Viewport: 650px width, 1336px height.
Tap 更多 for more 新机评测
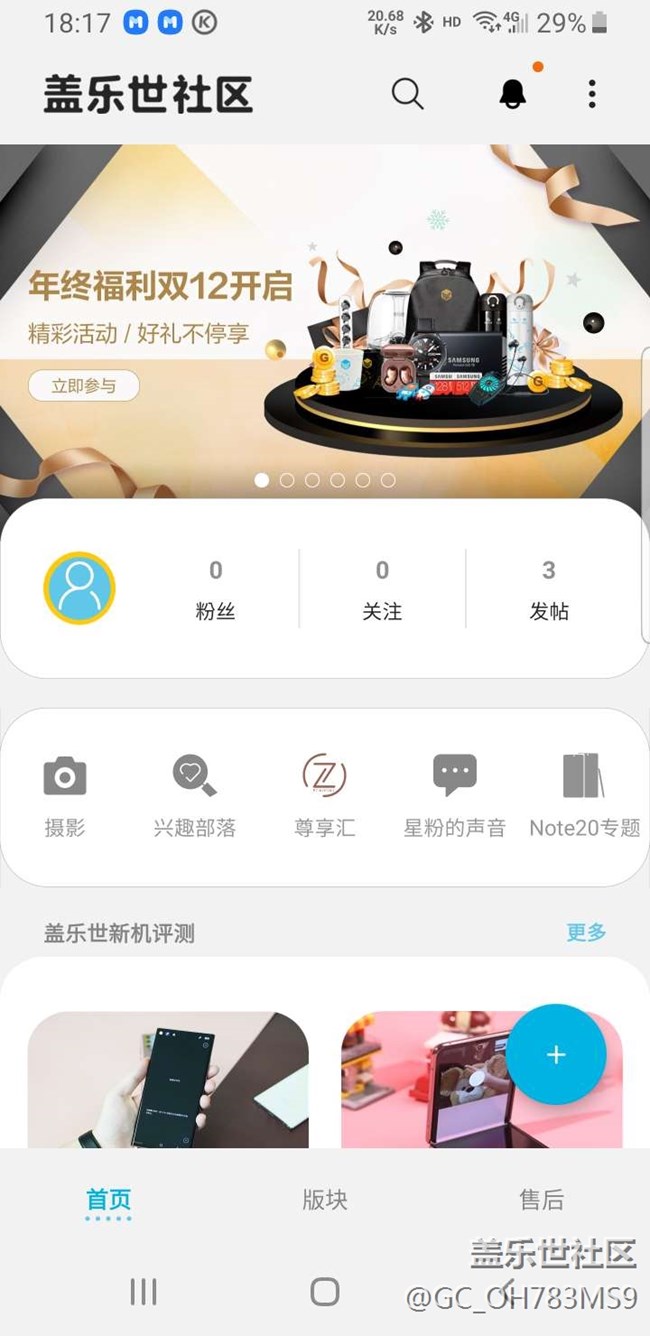[586, 932]
